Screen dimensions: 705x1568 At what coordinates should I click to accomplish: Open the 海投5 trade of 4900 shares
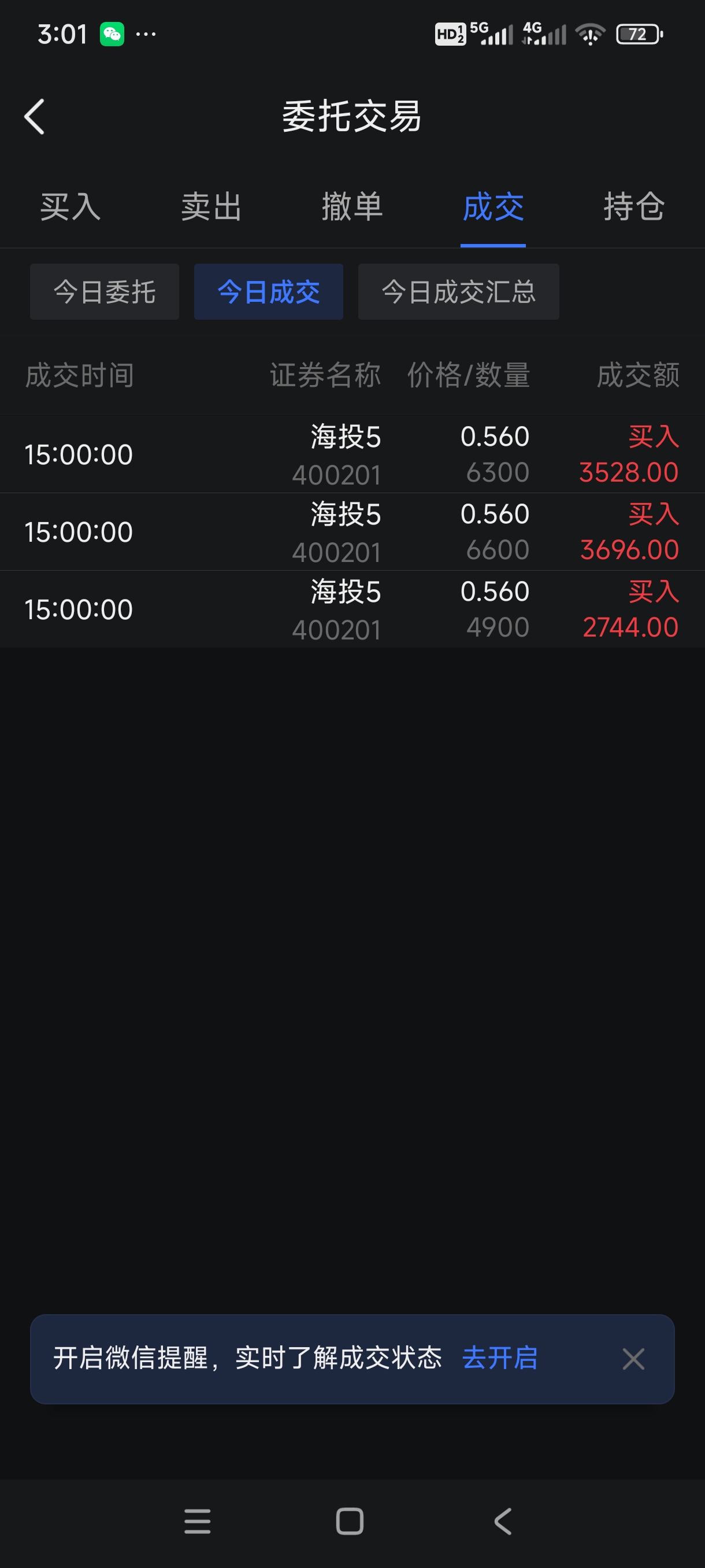coord(352,609)
